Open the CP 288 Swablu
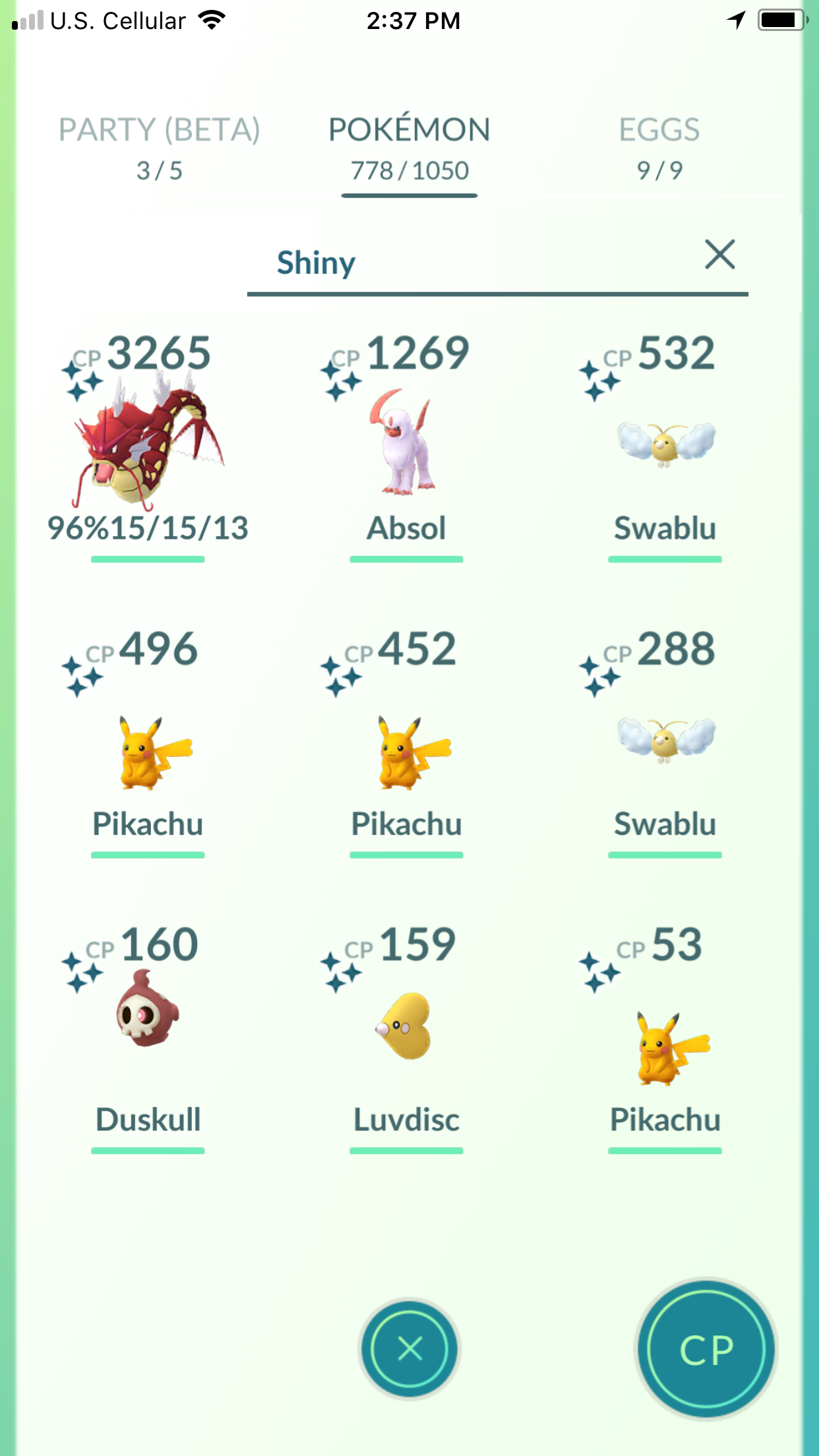The width and height of the screenshot is (819, 1456). [665, 739]
